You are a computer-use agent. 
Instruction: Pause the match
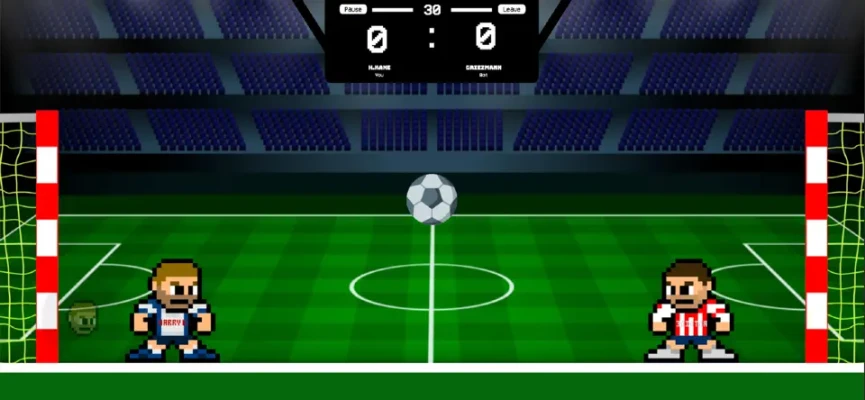353,9
